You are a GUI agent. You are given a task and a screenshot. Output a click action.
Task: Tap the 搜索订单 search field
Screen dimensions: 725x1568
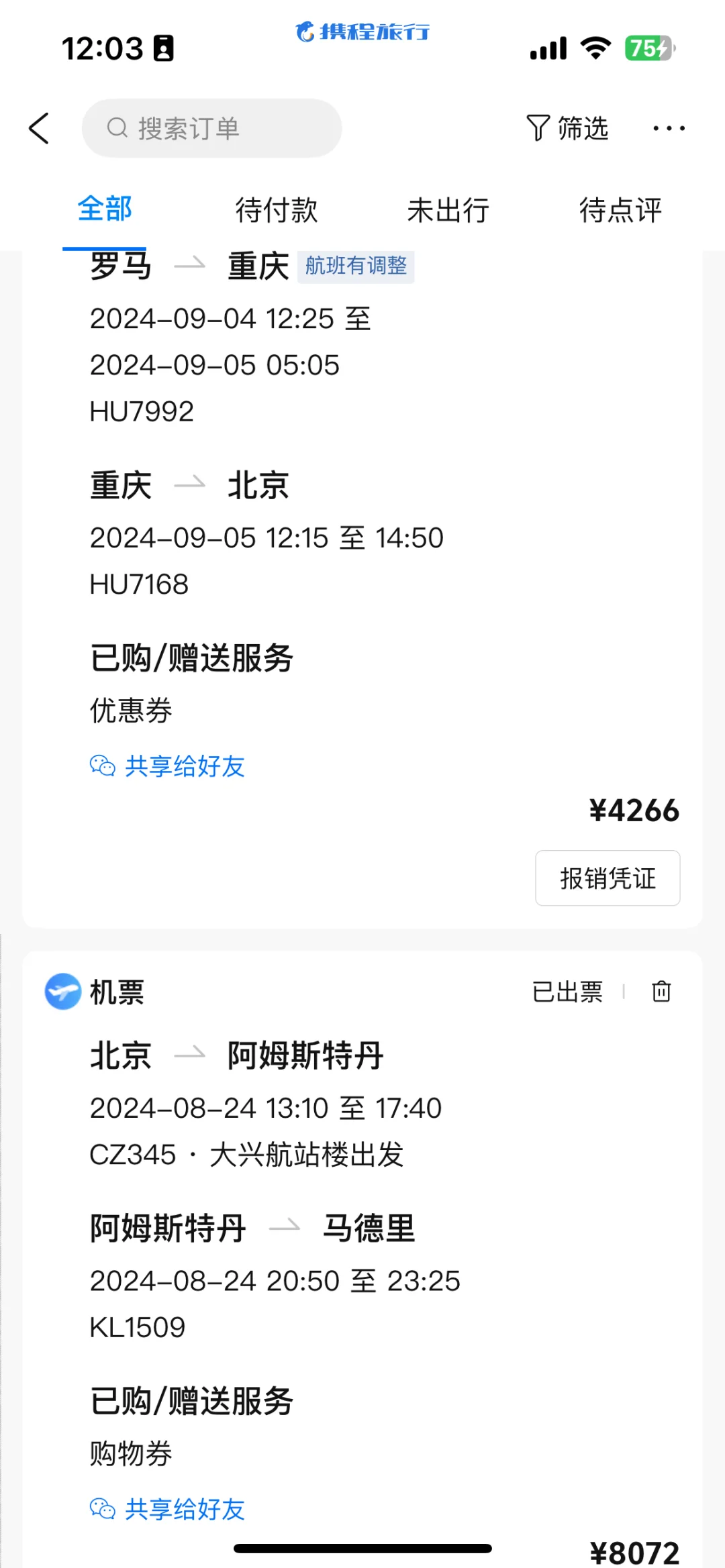tap(211, 128)
